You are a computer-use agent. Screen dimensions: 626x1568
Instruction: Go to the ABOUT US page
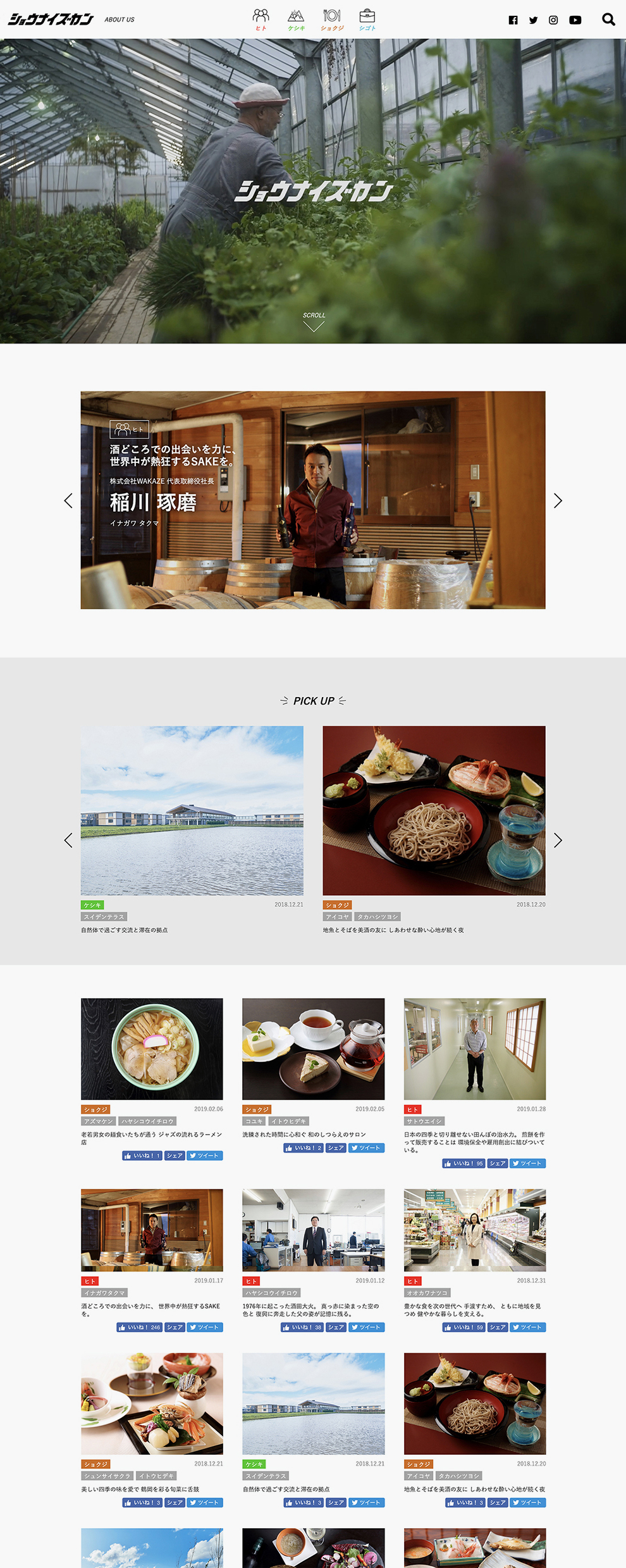[120, 20]
